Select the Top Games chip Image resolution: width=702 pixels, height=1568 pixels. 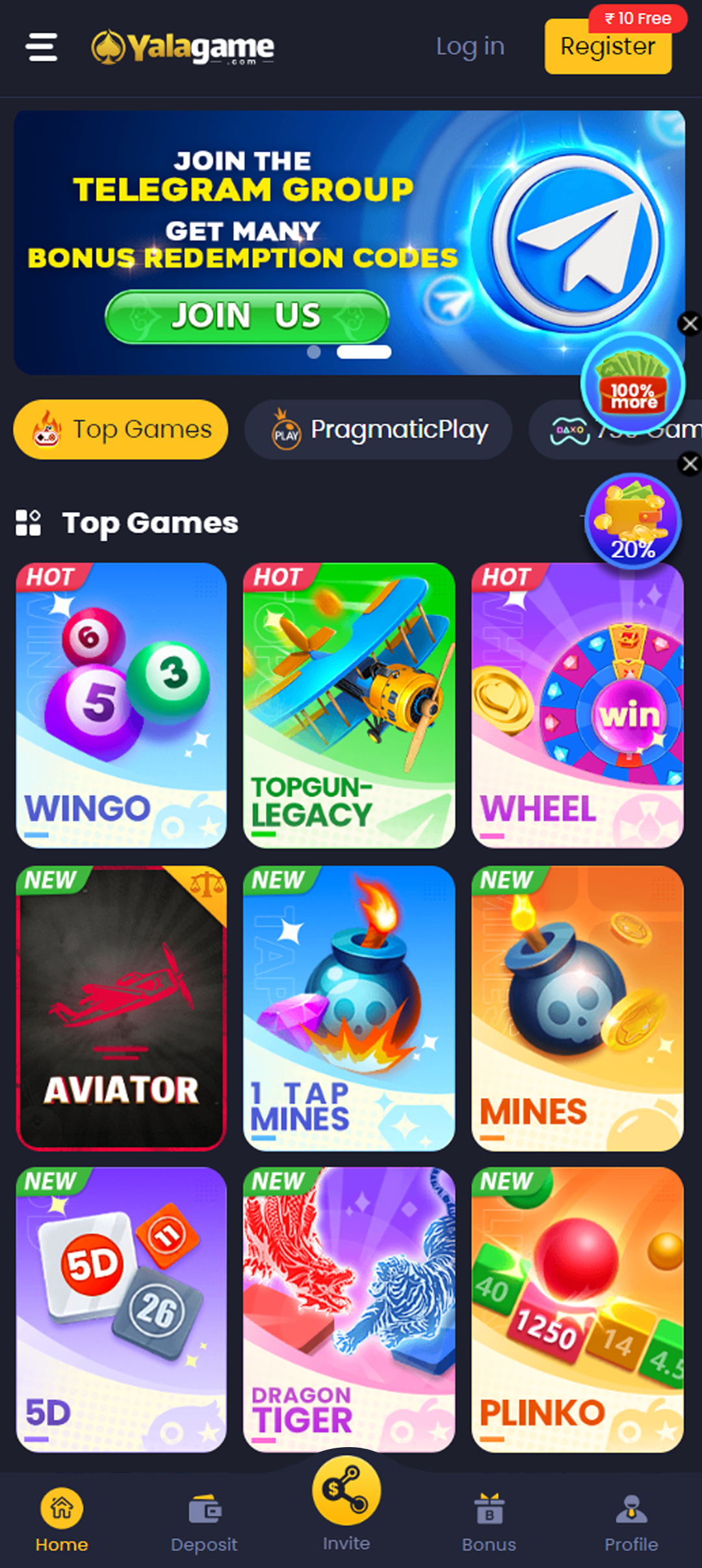[x=121, y=430]
